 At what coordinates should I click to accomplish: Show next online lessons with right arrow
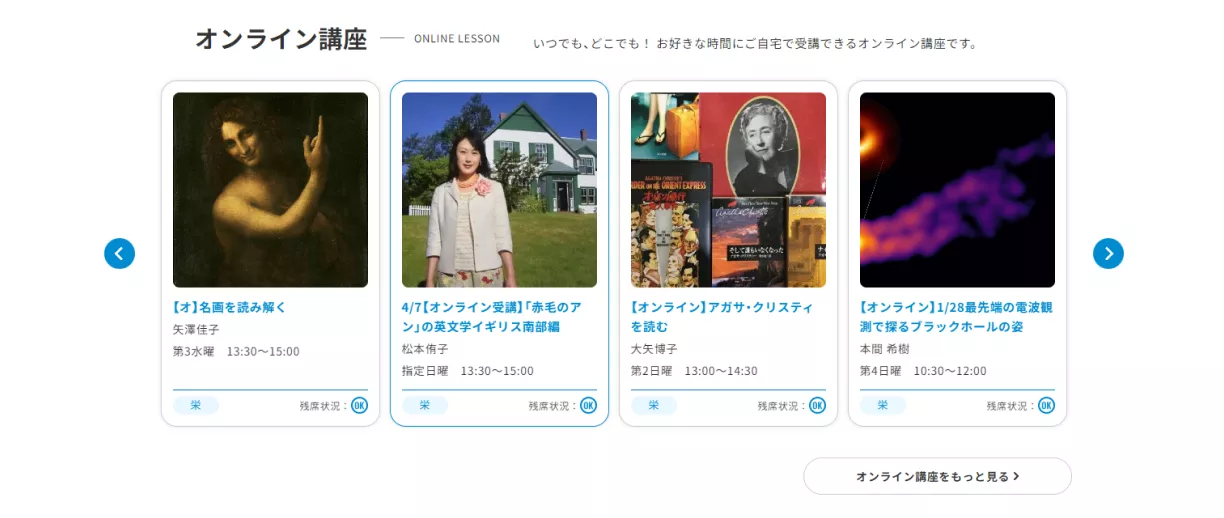(x=1108, y=254)
